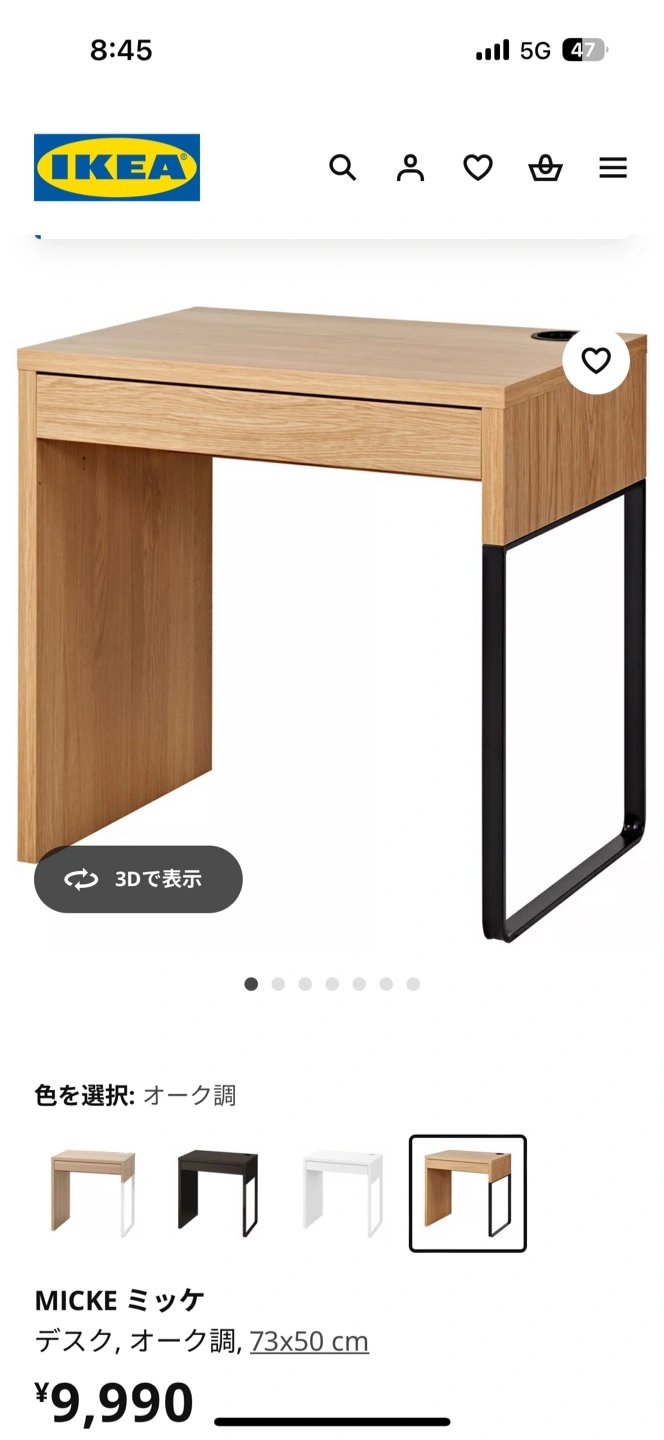Select the light oak with white legs color
The height and width of the screenshot is (1440, 664).
tap(92, 1193)
